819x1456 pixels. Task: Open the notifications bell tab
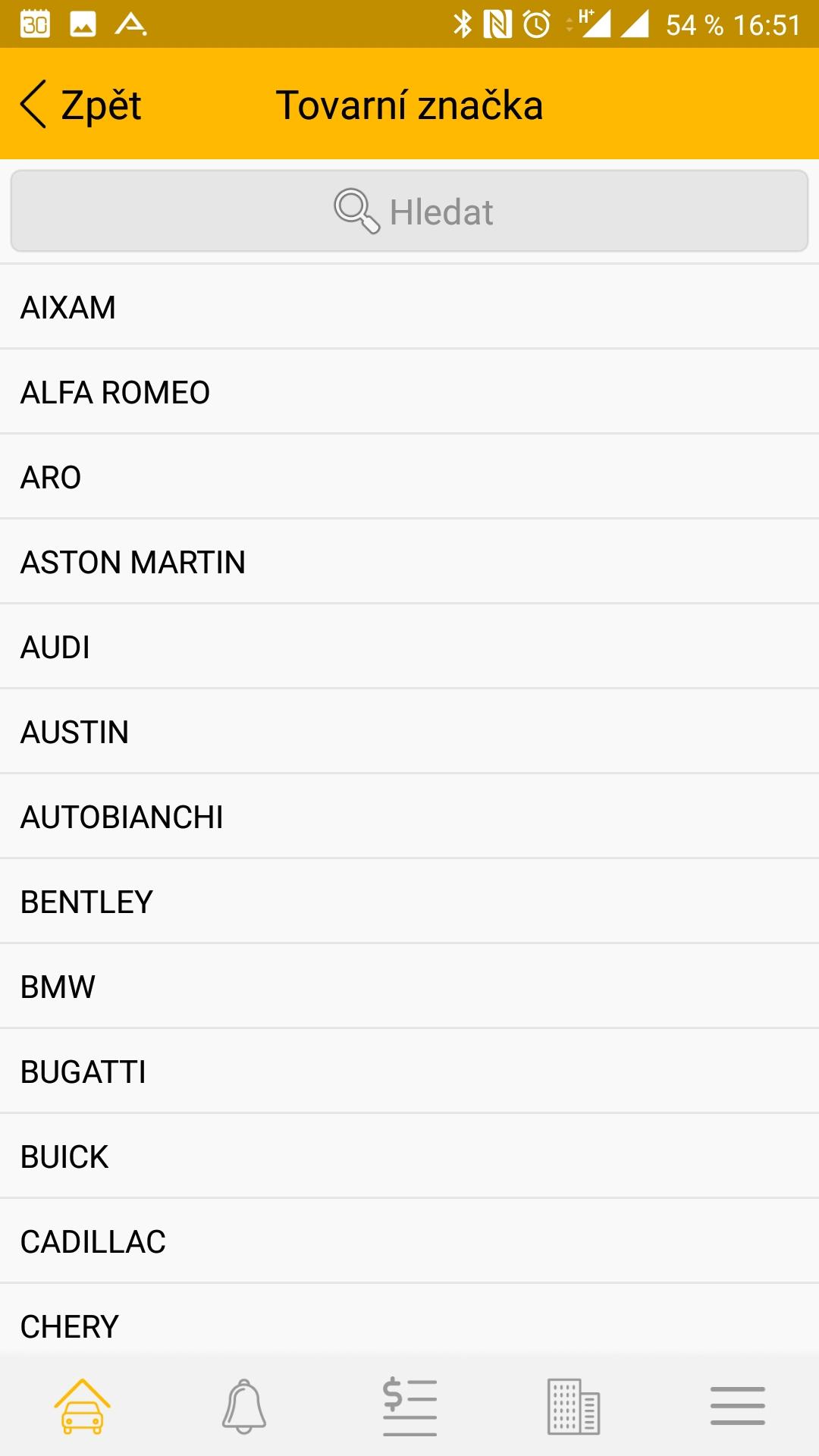pyautogui.click(x=244, y=1406)
